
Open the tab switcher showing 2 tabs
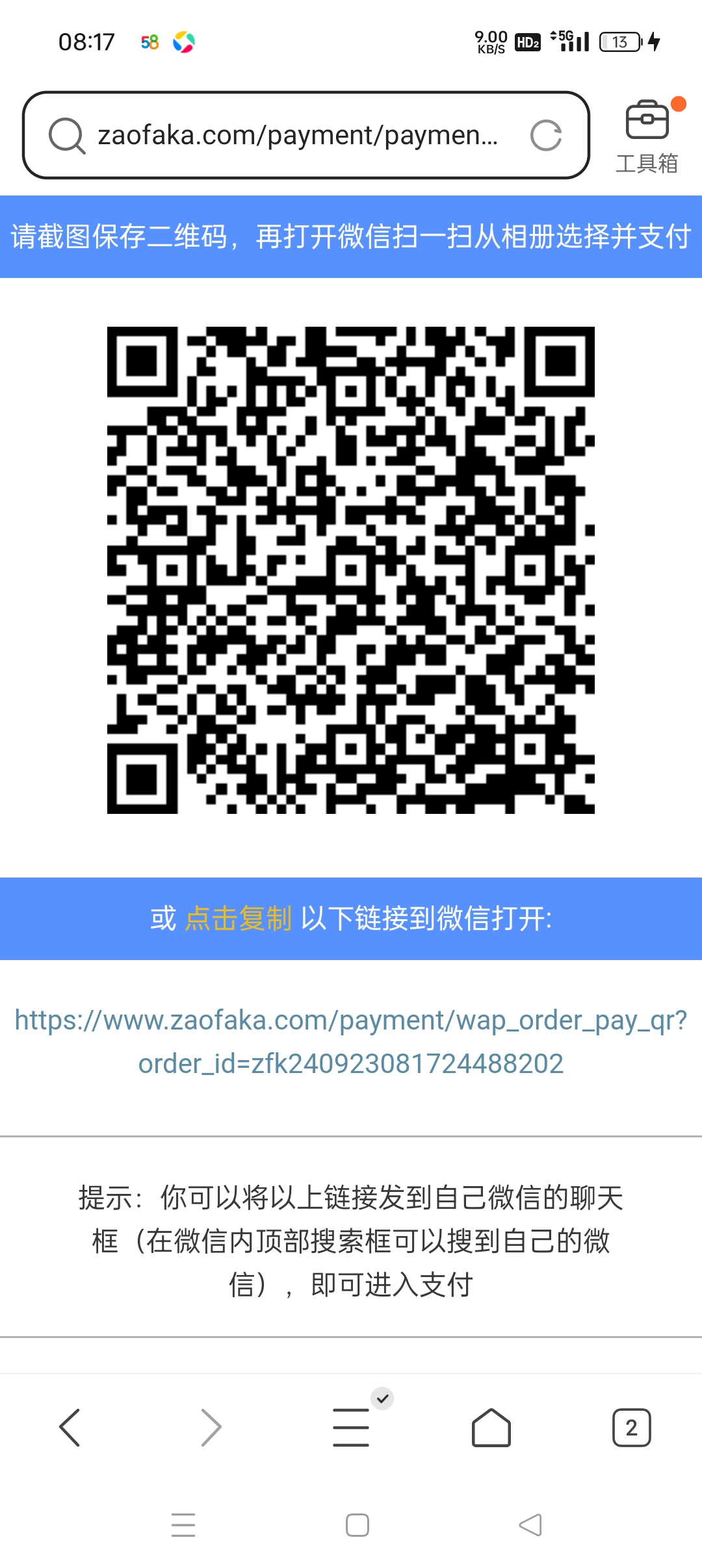click(631, 1428)
